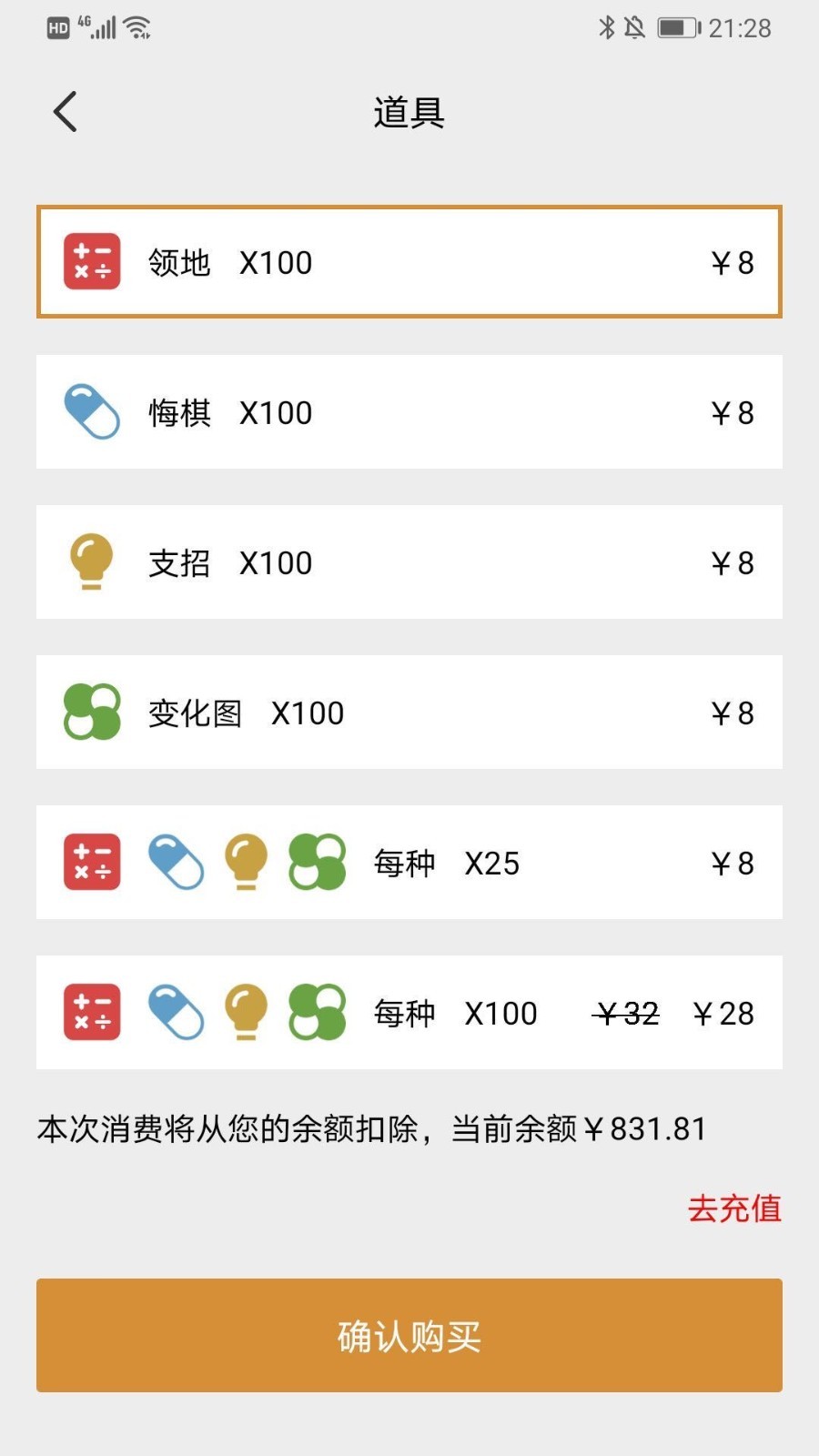Click the pill icon in the X25 bundle row
819x1456 pixels.
click(176, 862)
